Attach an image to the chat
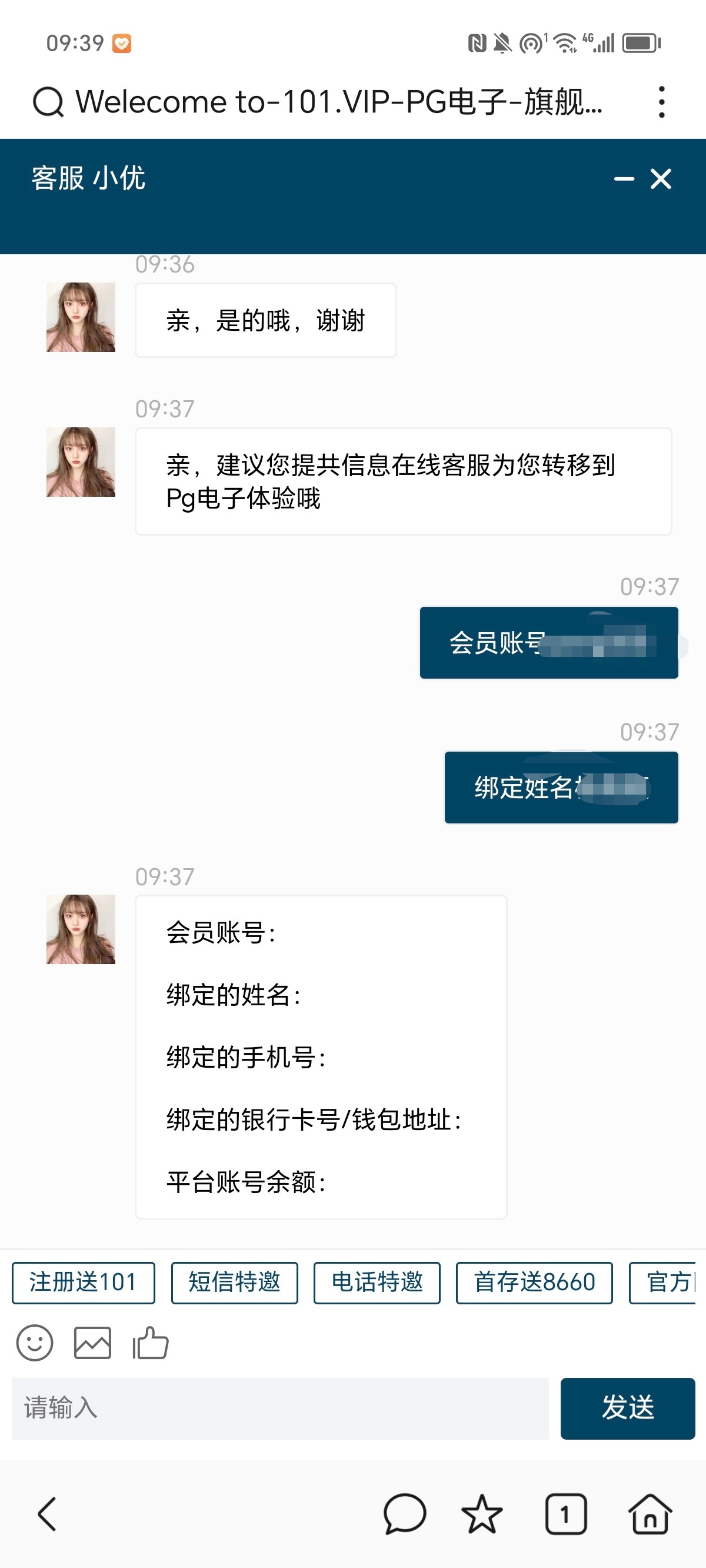This screenshot has width=706, height=1568. click(x=92, y=1343)
